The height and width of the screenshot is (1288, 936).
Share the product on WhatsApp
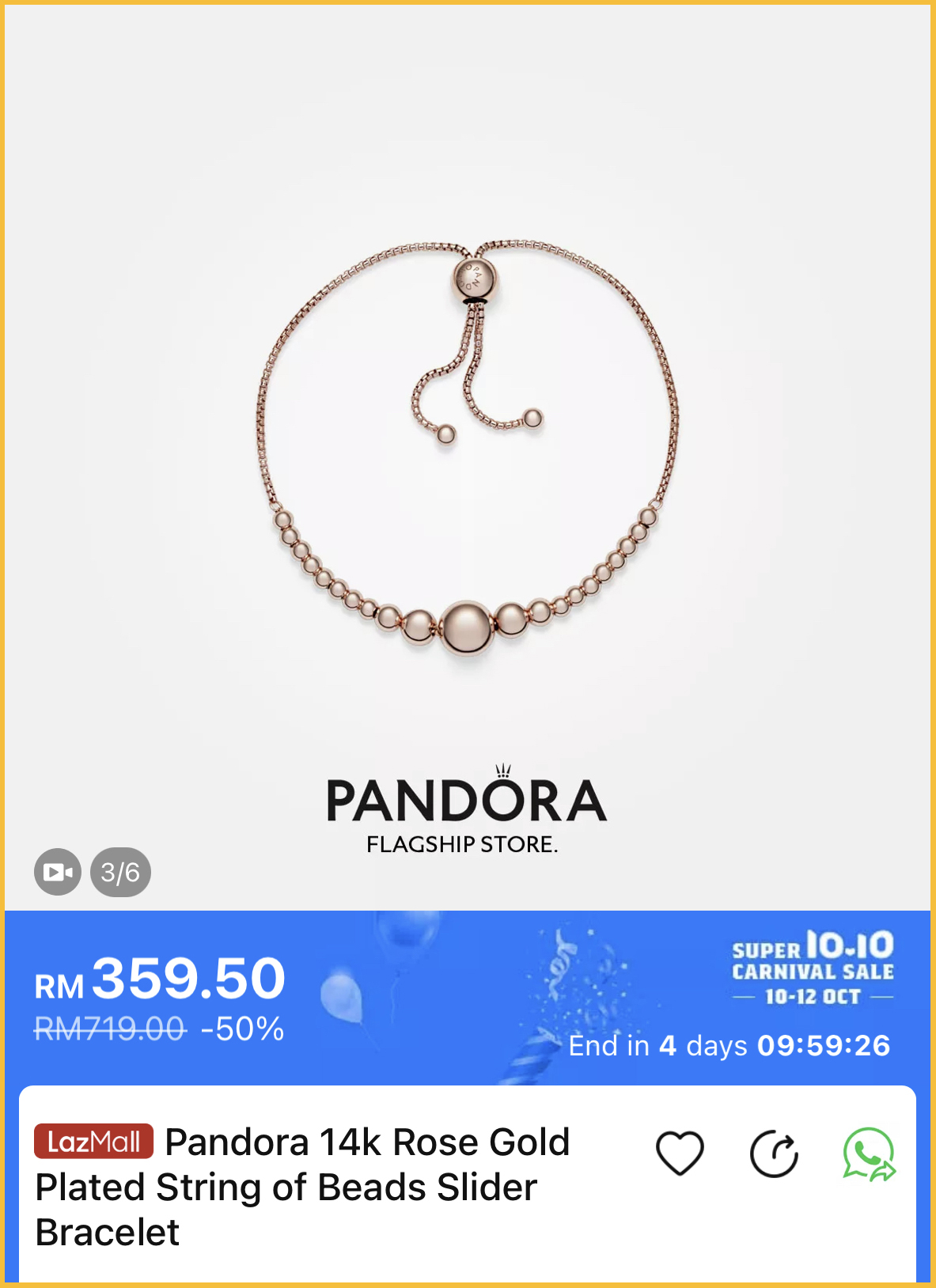click(x=869, y=1154)
